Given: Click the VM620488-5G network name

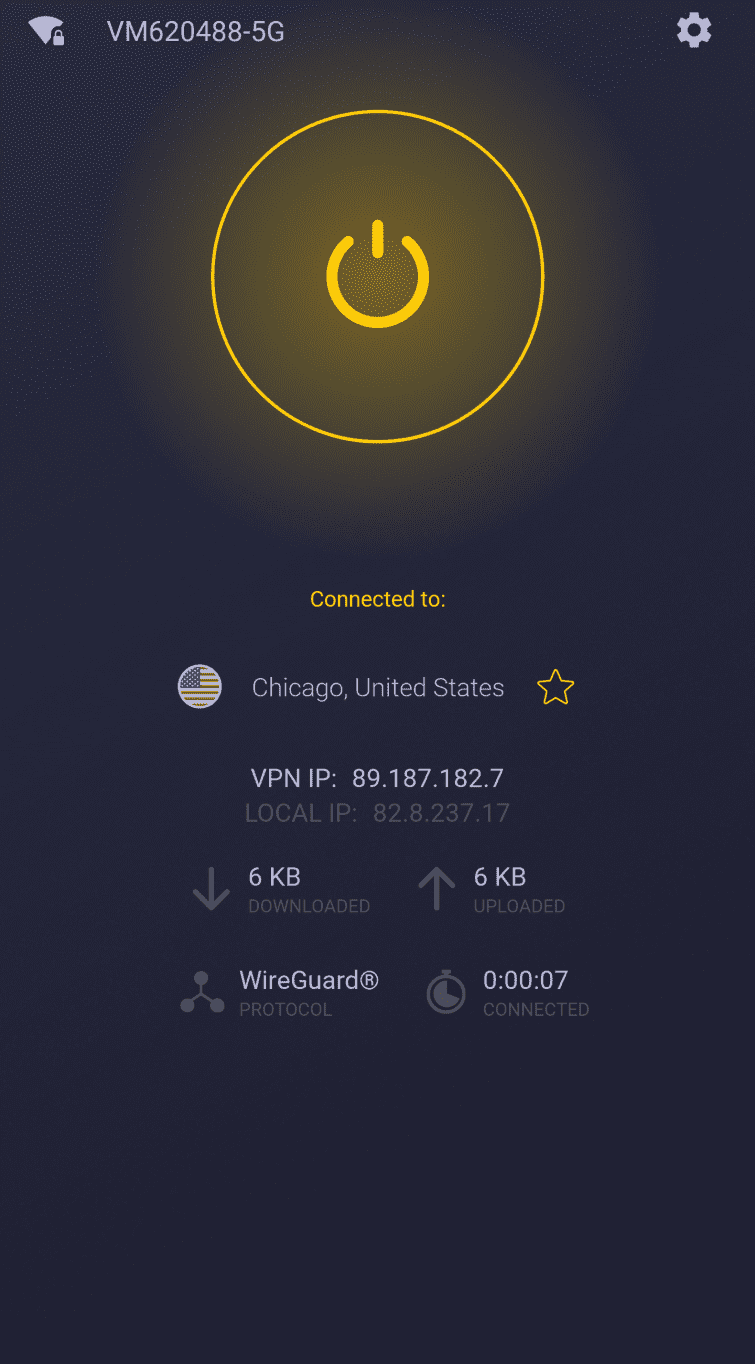Looking at the screenshot, I should [x=195, y=31].
